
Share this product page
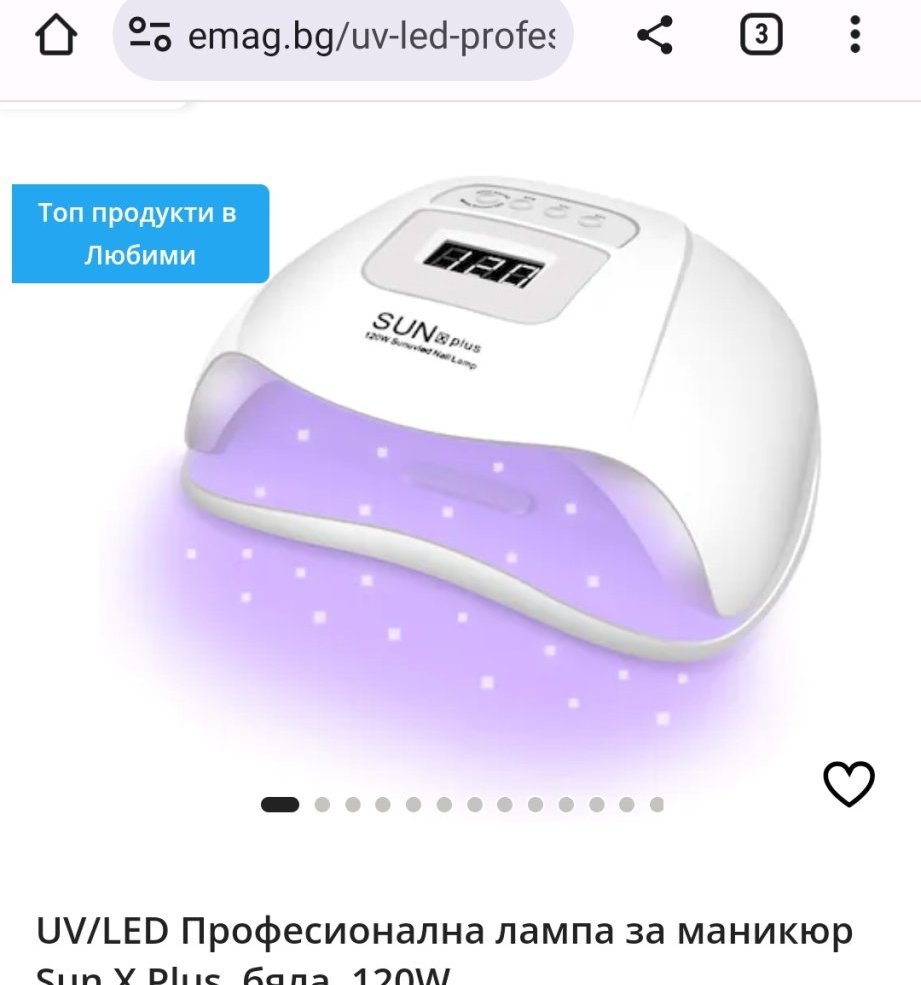[655, 37]
